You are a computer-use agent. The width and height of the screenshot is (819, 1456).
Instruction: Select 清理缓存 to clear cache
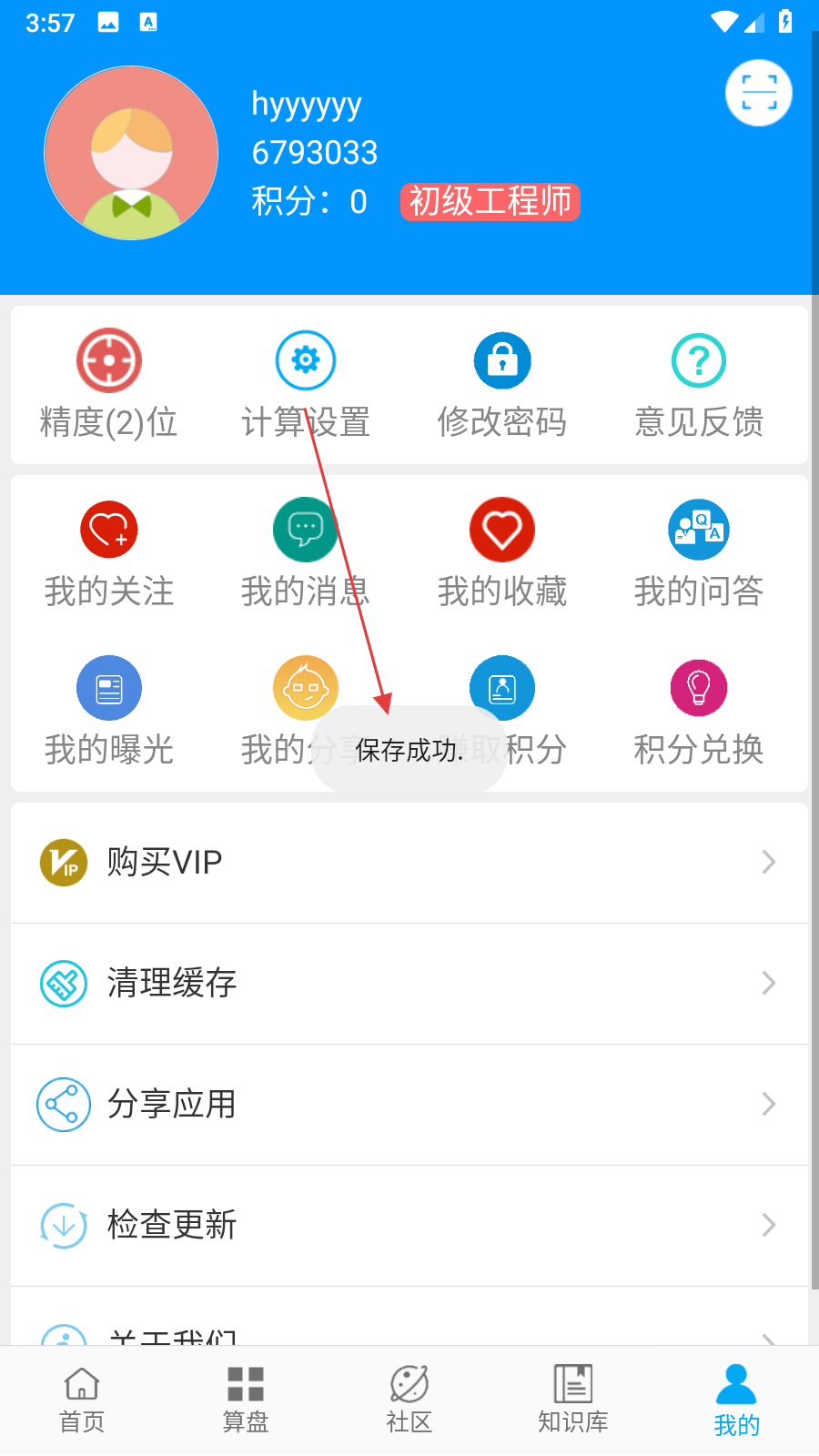(x=409, y=983)
